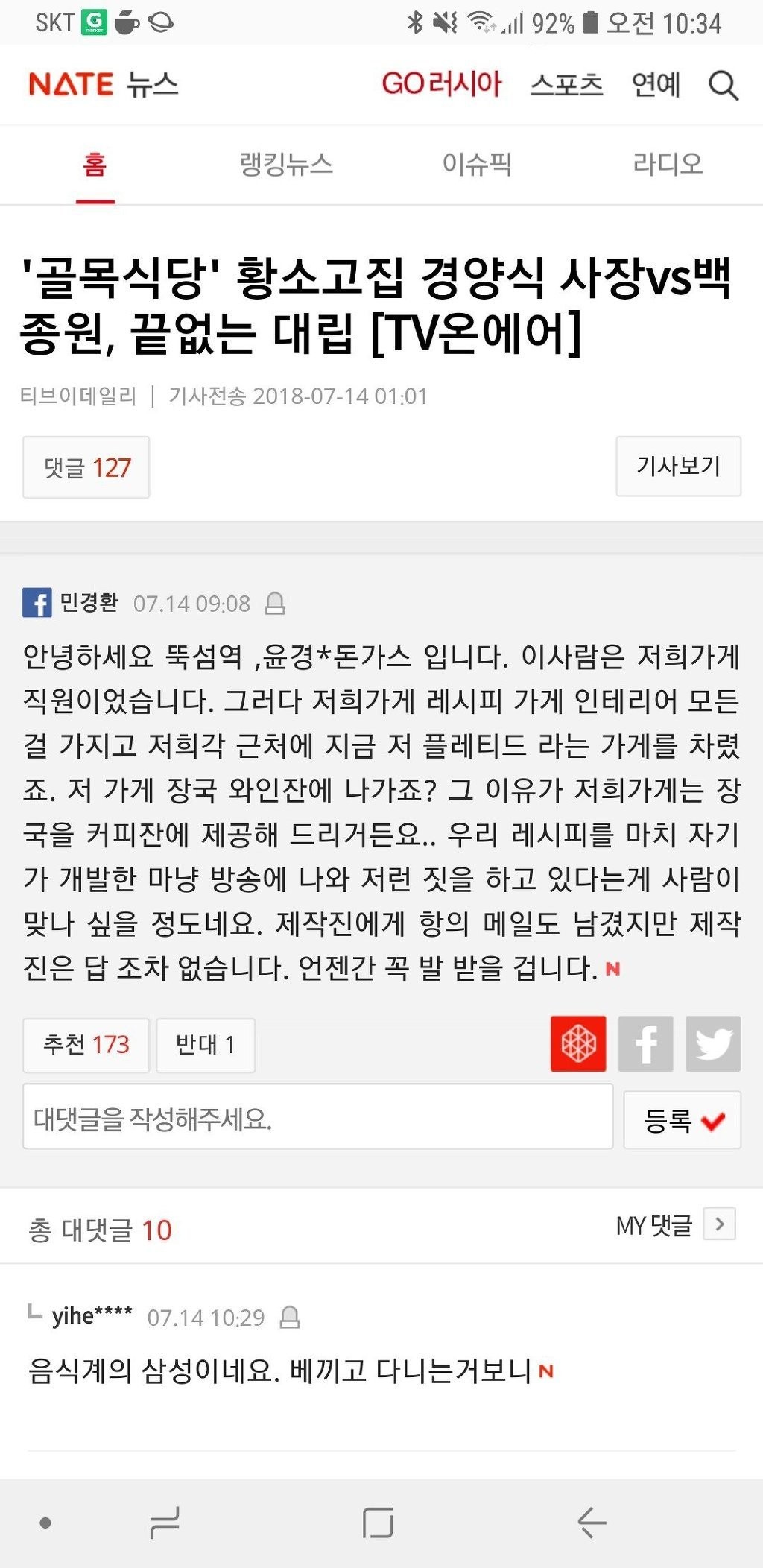
Task: Switch to the 라디오 tab
Action: (x=668, y=164)
